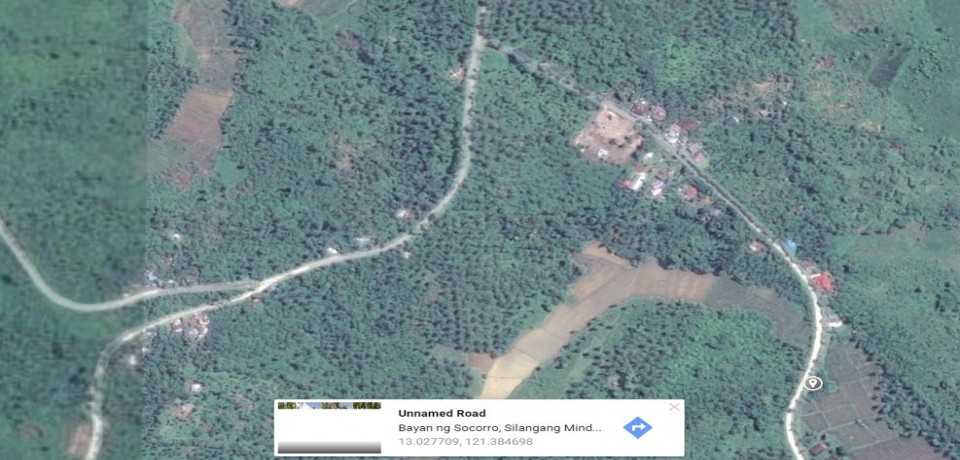Tap the location pin marker on the map
The width and height of the screenshot is (960, 460).
(x=813, y=383)
